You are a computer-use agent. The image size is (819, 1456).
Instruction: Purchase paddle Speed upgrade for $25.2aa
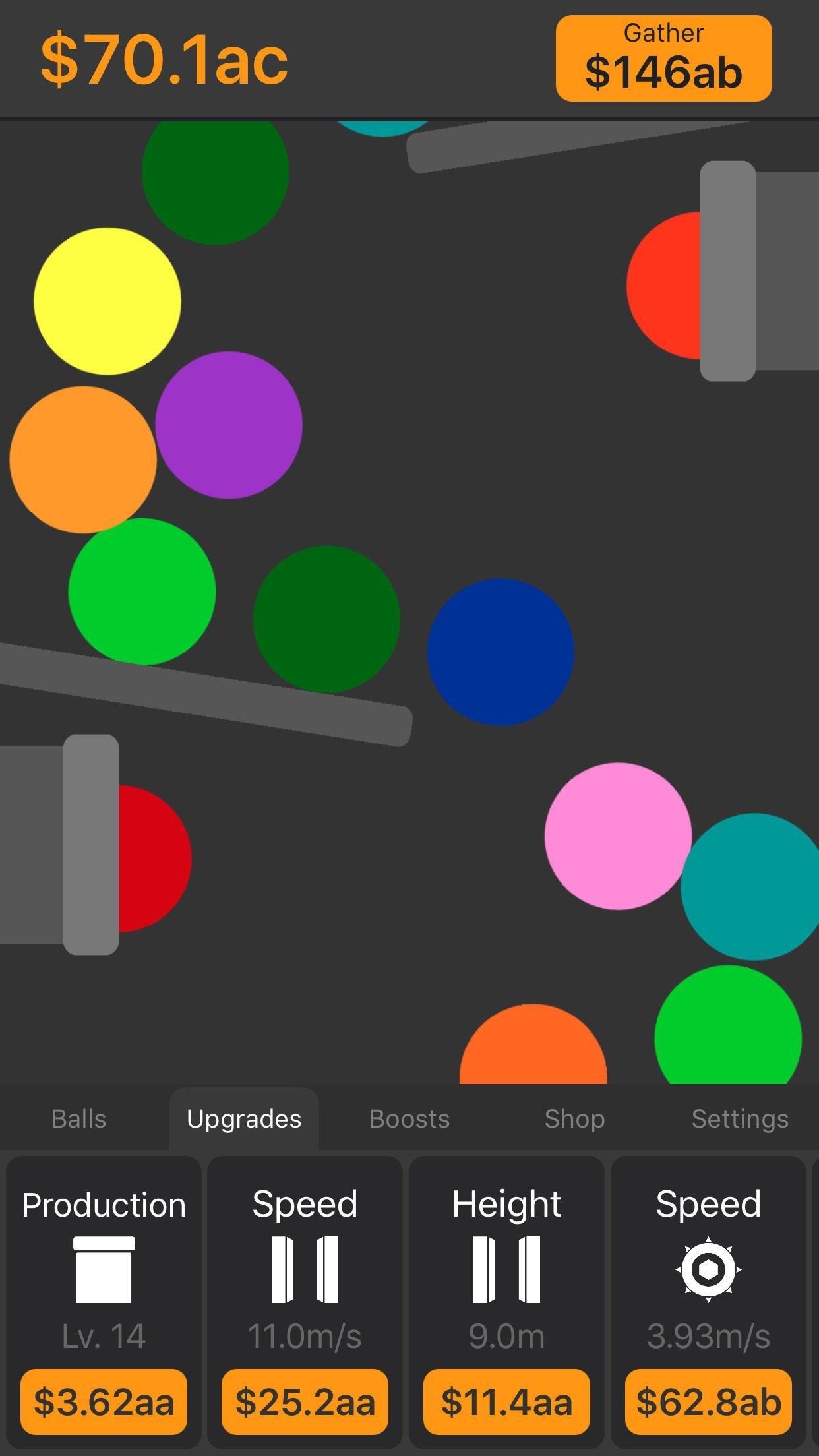pos(305,1402)
